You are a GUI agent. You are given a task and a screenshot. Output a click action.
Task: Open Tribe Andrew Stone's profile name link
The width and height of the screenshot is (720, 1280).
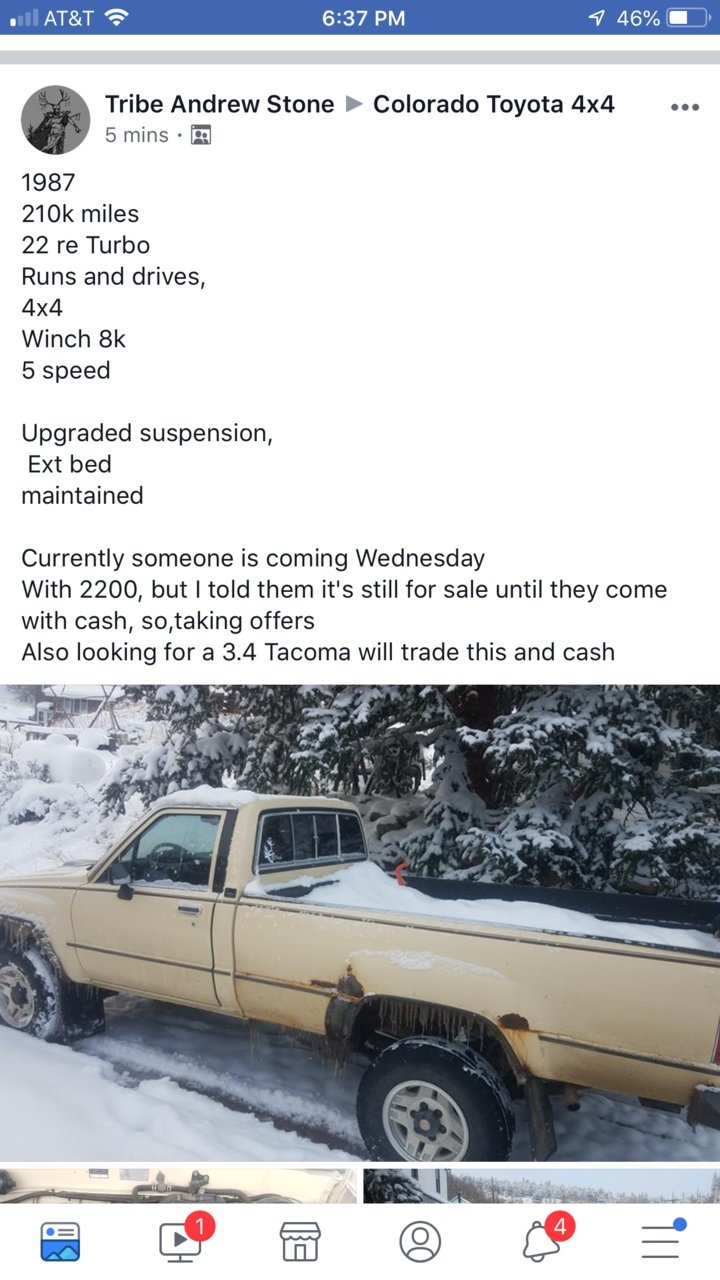tap(219, 104)
